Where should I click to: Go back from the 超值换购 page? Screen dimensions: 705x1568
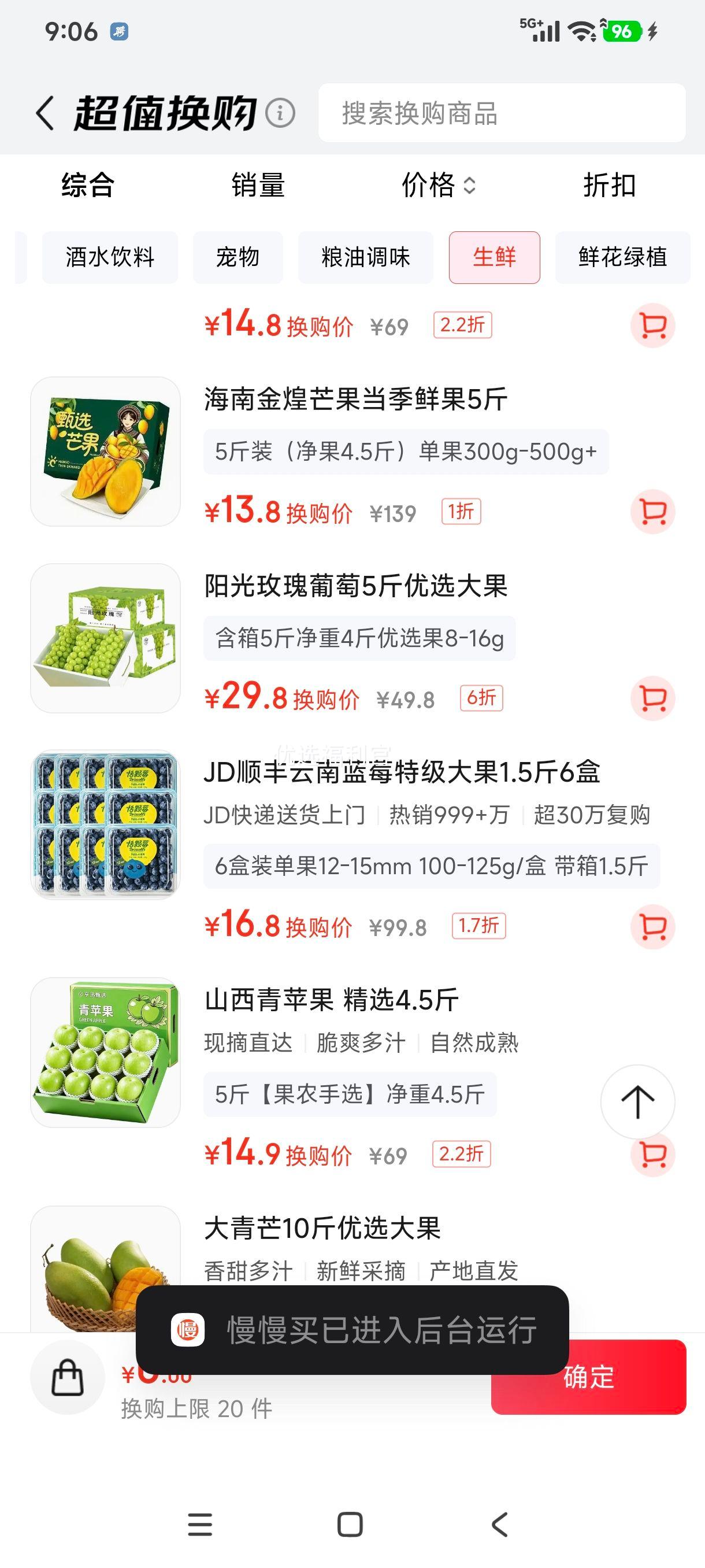[45, 113]
